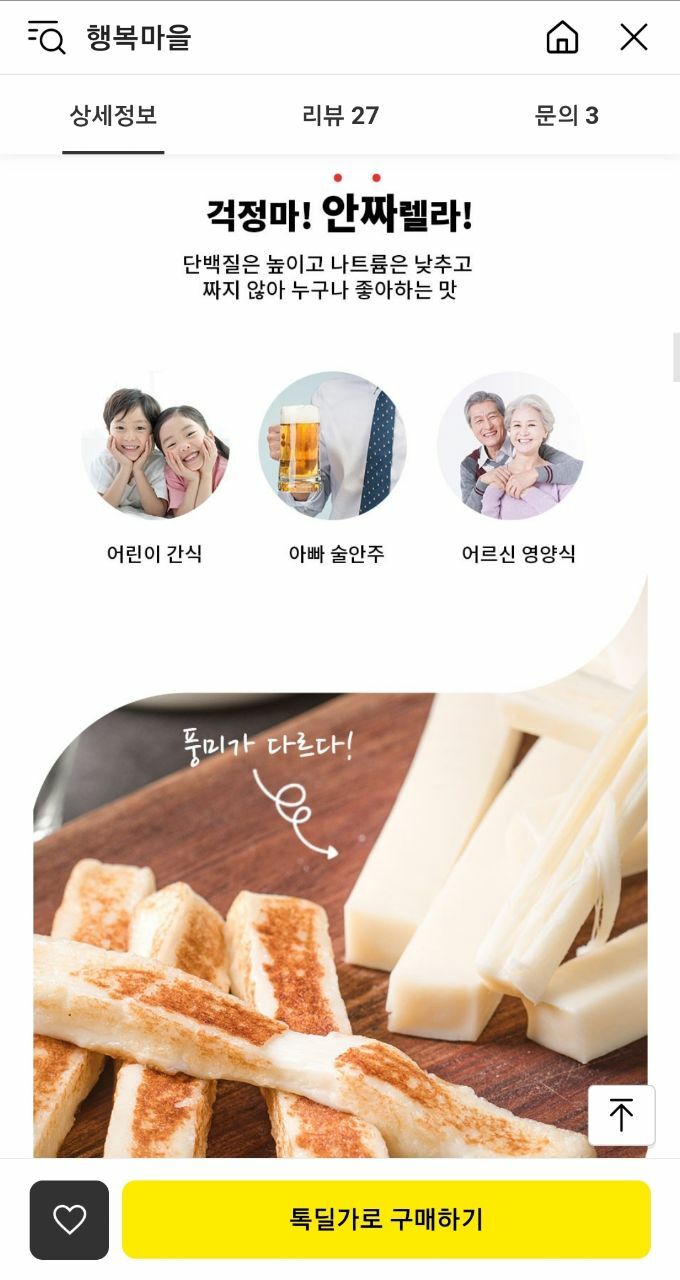Open the 문의 3 tab
Image resolution: width=680 pixels, height=1280 pixels.
566,115
